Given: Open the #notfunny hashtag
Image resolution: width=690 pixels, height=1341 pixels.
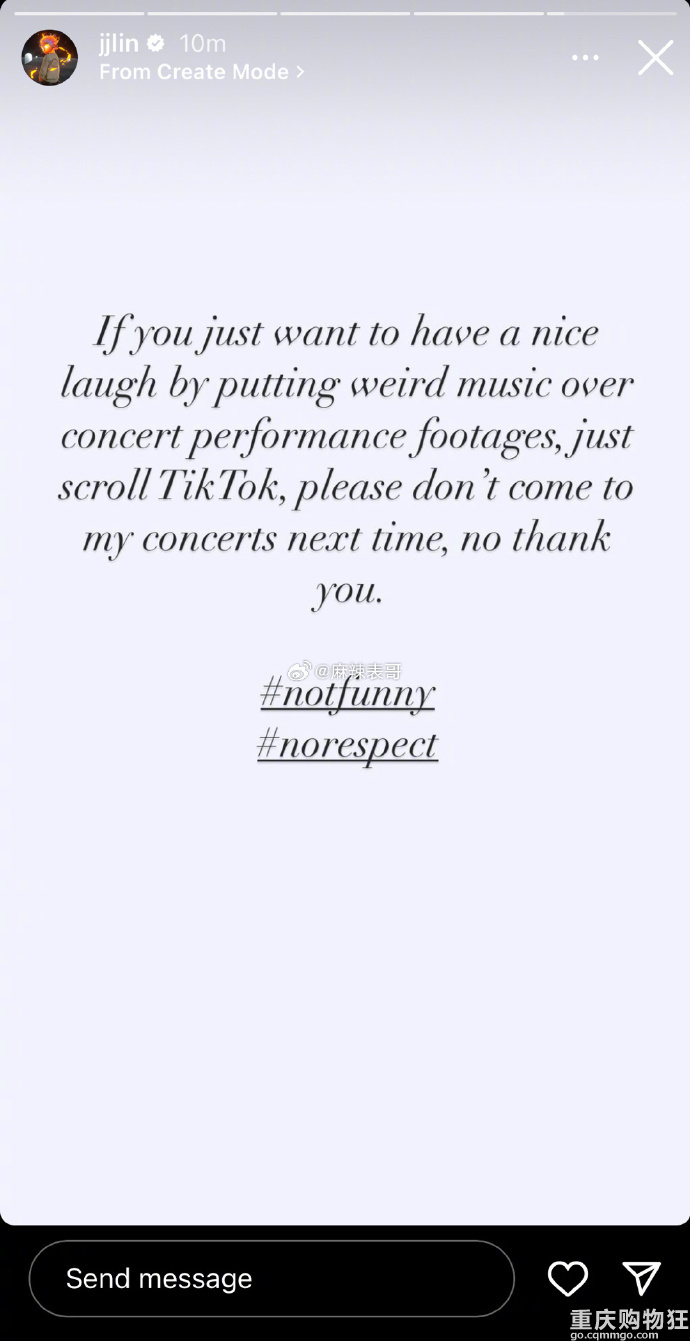Looking at the screenshot, I should coord(347,693).
